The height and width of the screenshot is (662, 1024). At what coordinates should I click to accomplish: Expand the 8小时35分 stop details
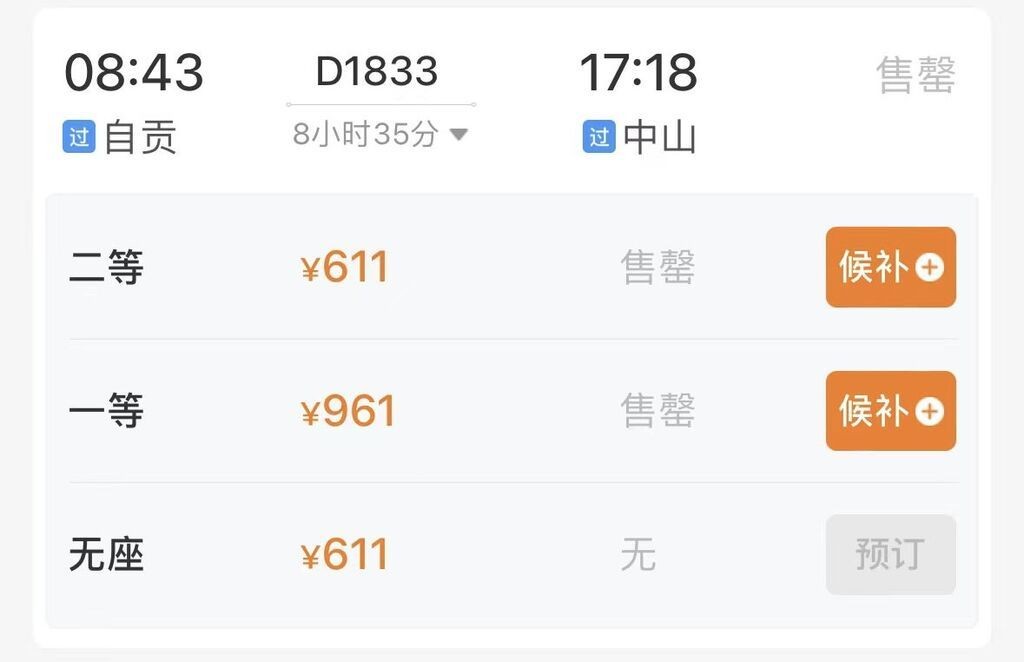pyautogui.click(x=380, y=134)
